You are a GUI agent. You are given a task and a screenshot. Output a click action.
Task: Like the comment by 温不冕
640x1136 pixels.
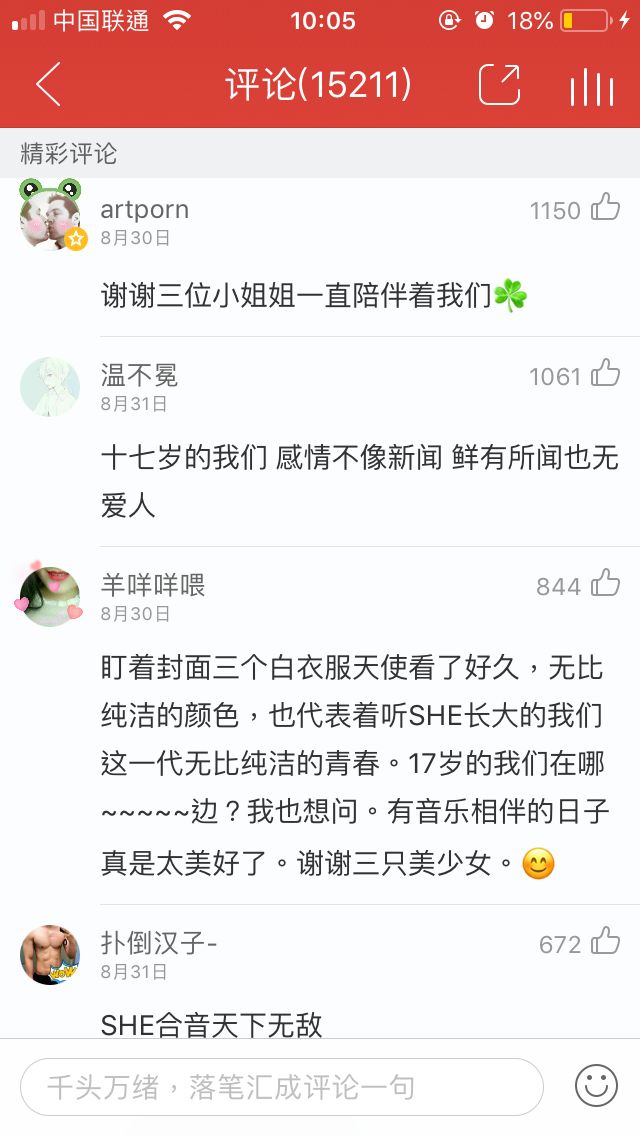click(x=605, y=374)
